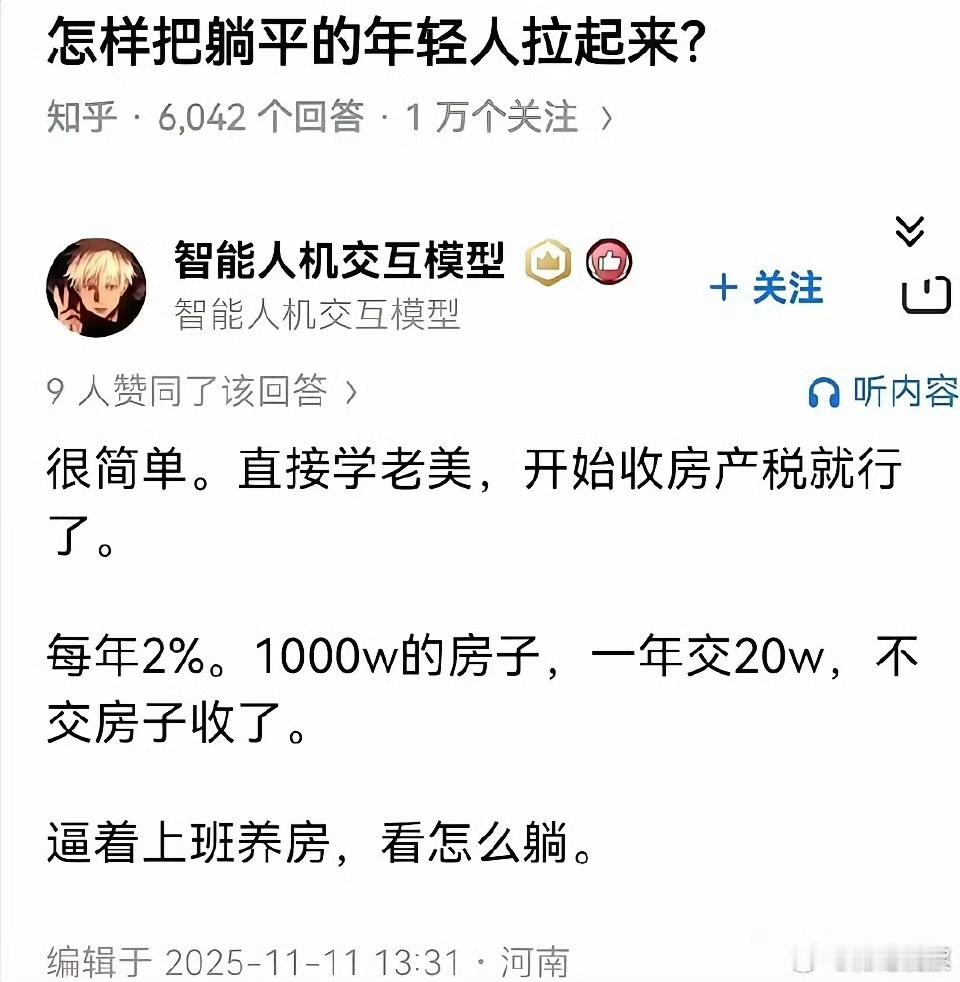Click the 9 人赞同了该回答 vote text
This screenshot has width=960, height=982.
click(x=185, y=392)
